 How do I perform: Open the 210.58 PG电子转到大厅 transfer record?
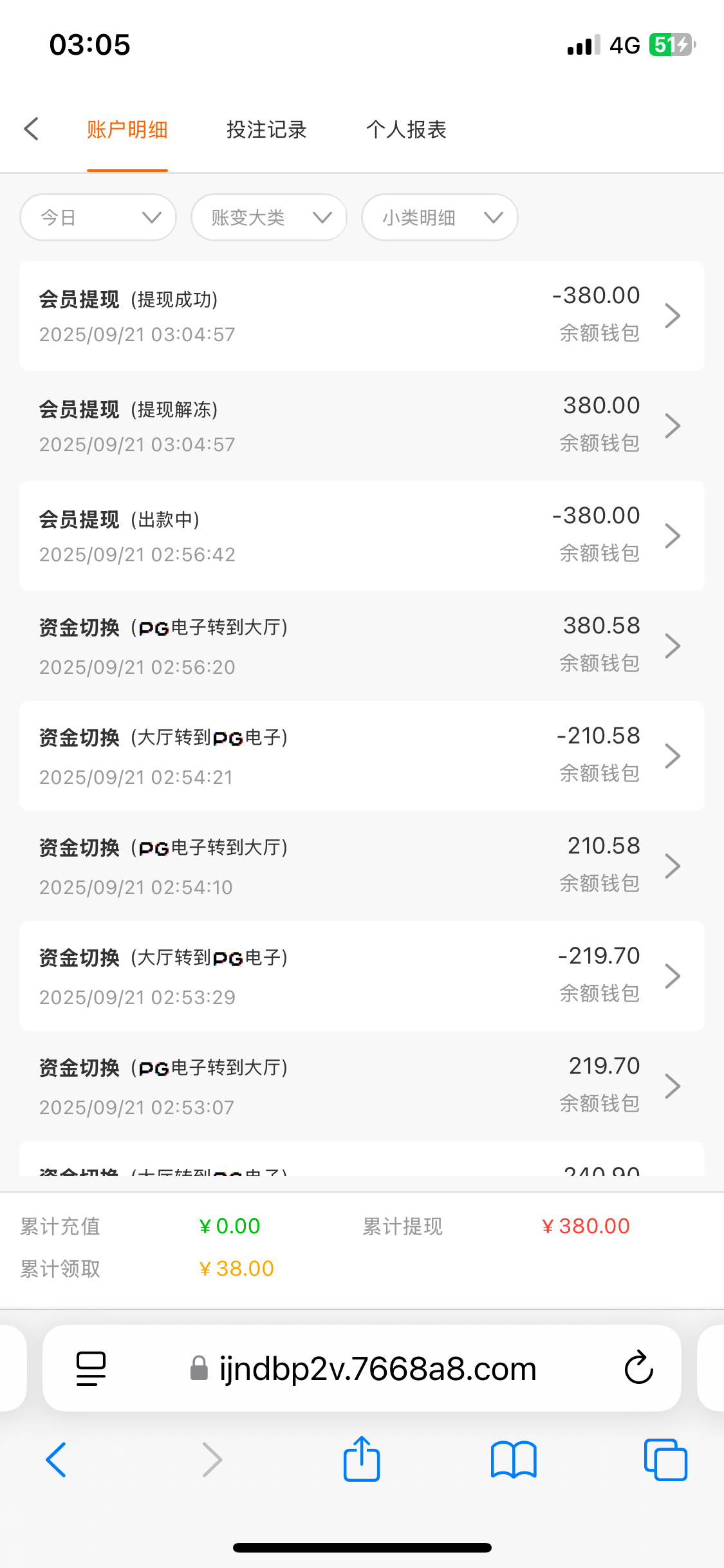click(x=362, y=866)
